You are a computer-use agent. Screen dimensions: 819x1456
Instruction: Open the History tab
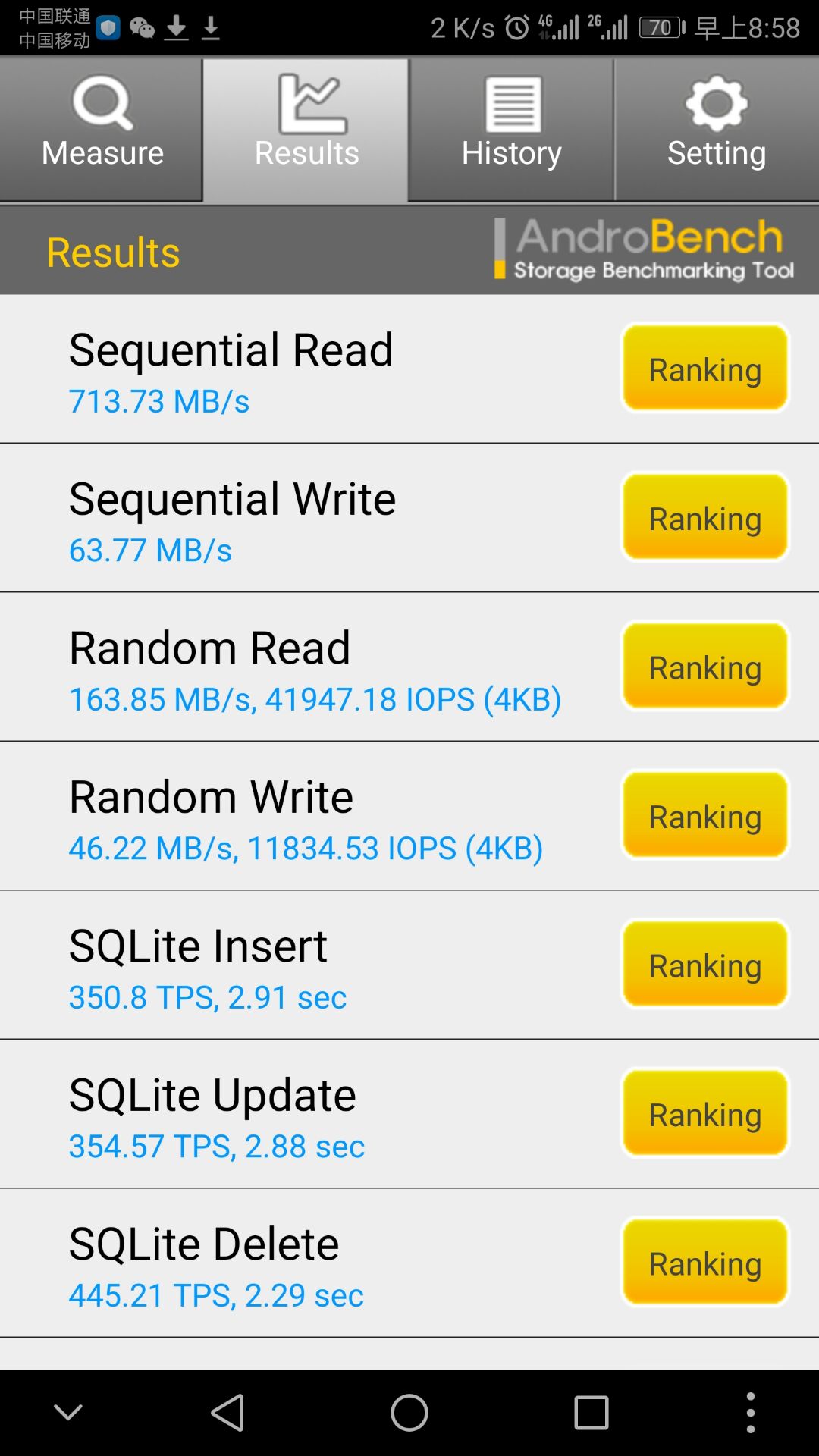pos(511,127)
